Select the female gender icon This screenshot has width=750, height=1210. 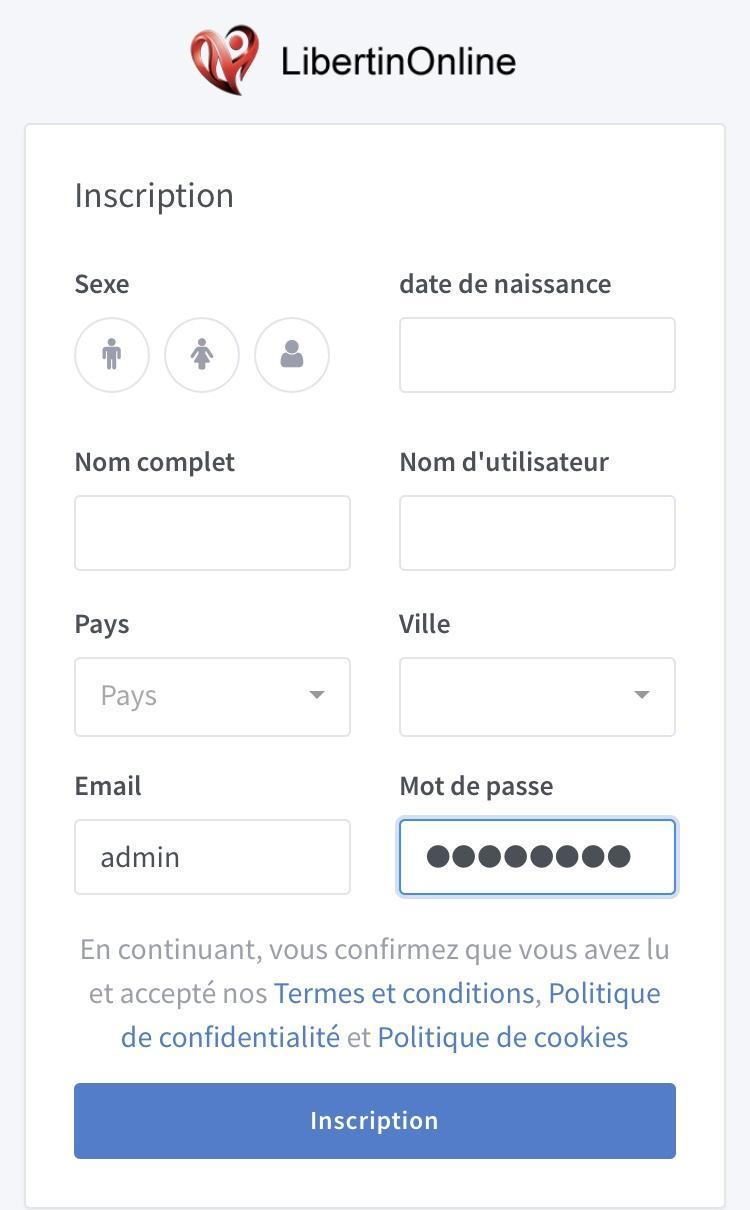point(202,355)
